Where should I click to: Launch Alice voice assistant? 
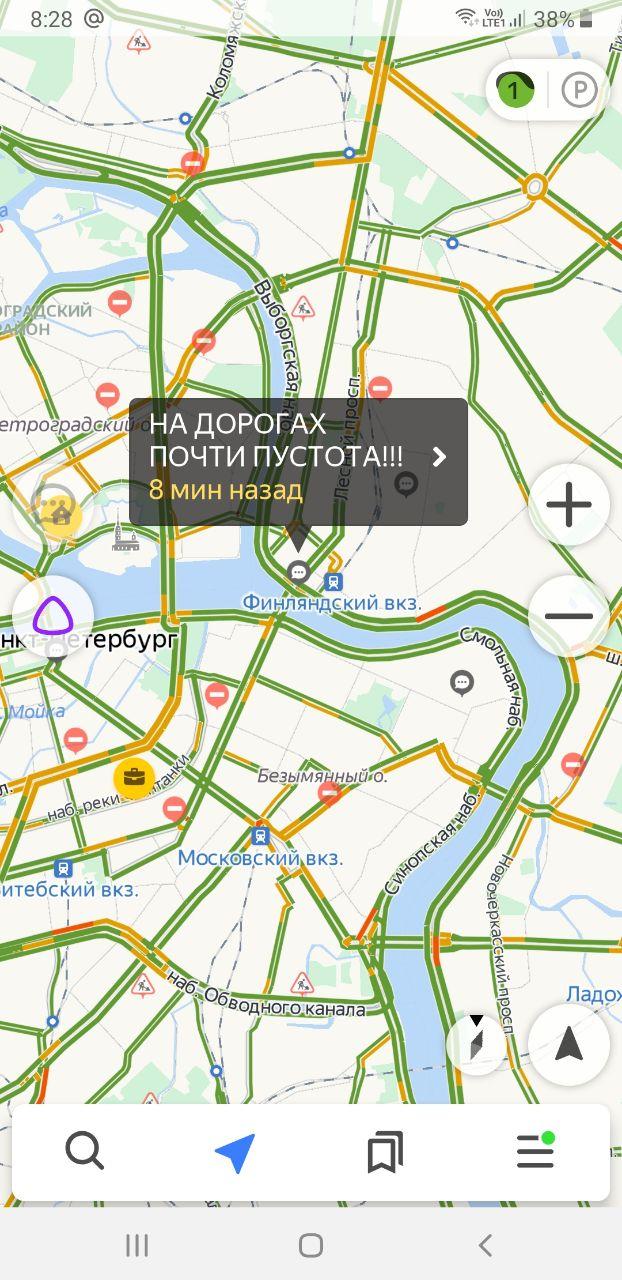(52, 616)
